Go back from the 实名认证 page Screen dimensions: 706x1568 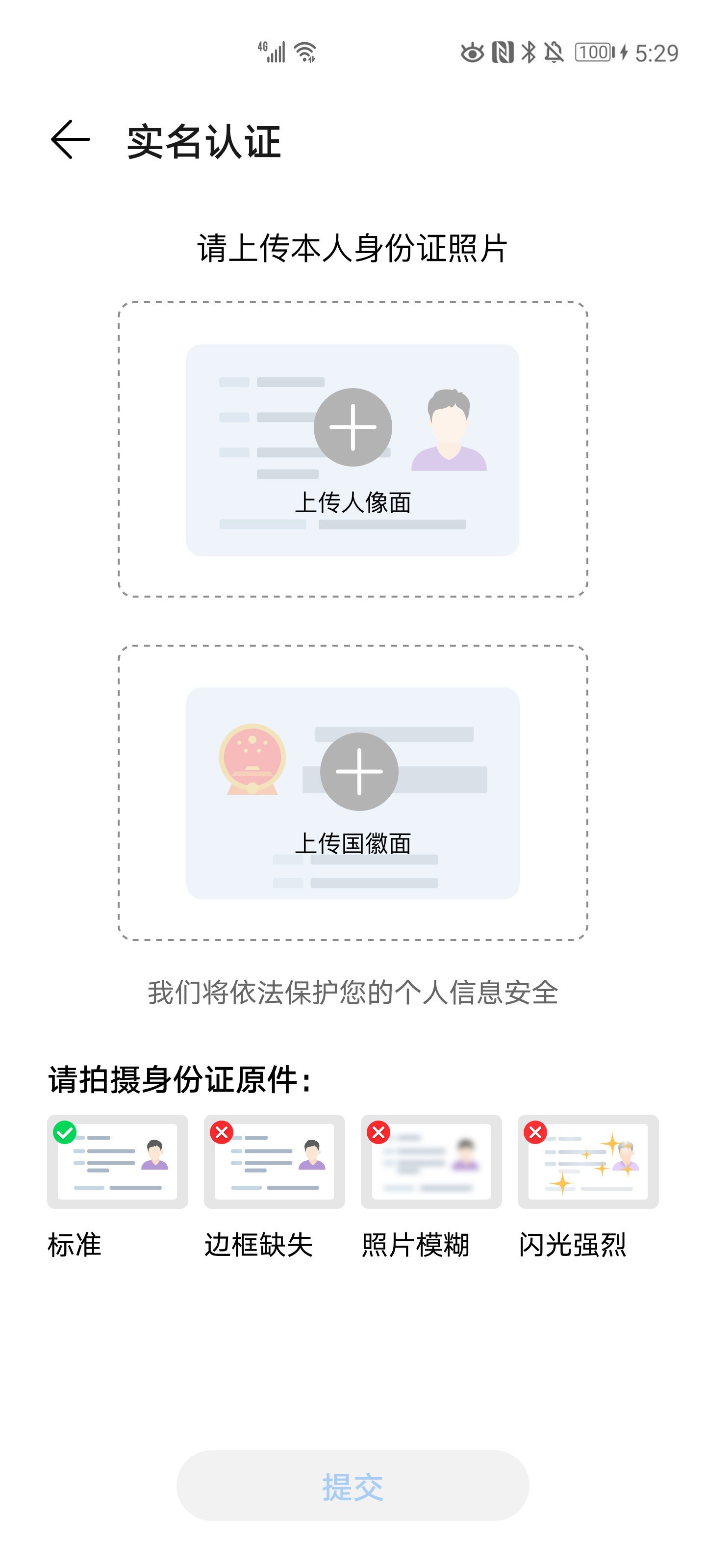click(70, 140)
